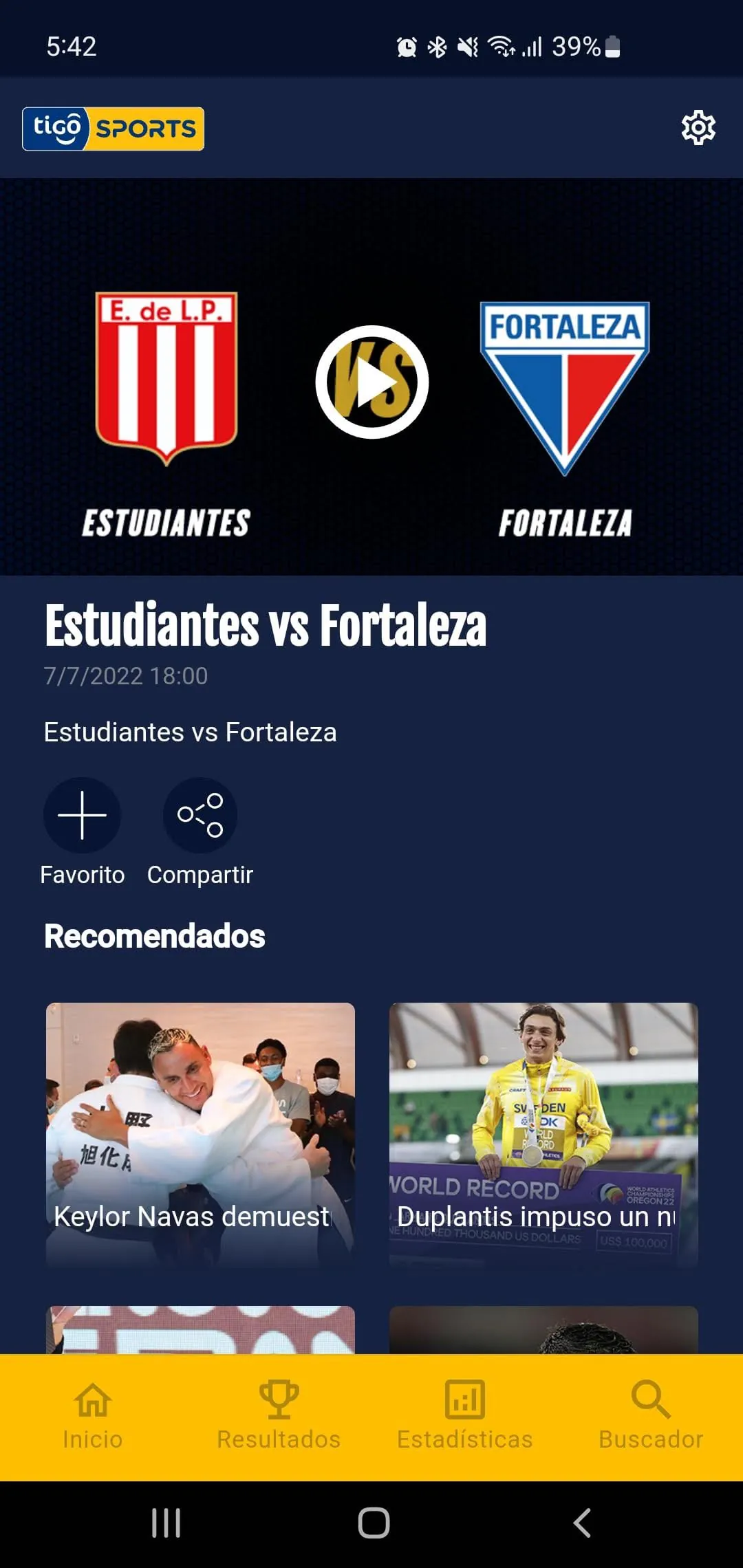Switch to the Estadísticas tab
Screen dimensions: 743x1568
point(463,1417)
